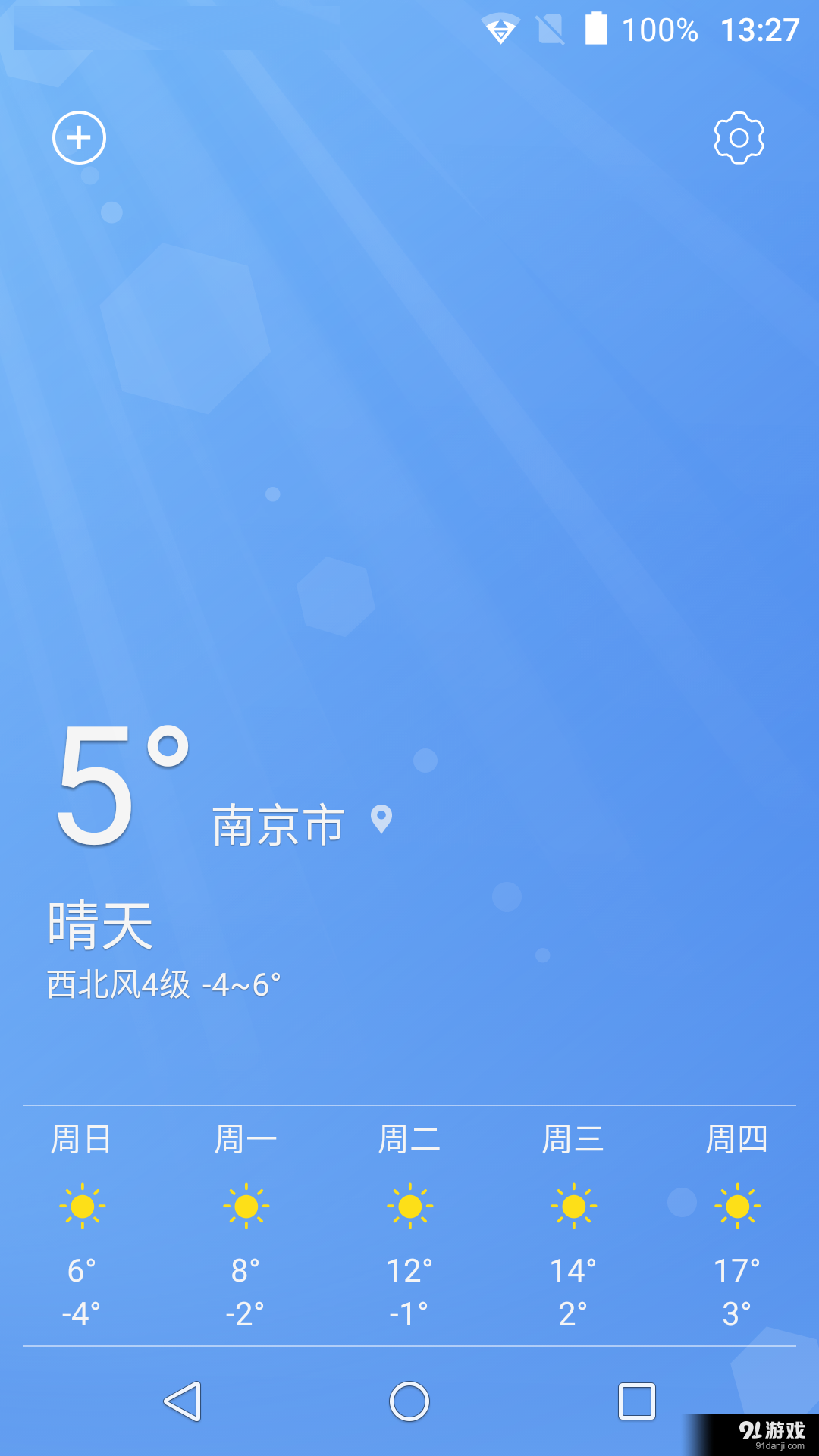Tap the Recents navigation square

point(634,1401)
